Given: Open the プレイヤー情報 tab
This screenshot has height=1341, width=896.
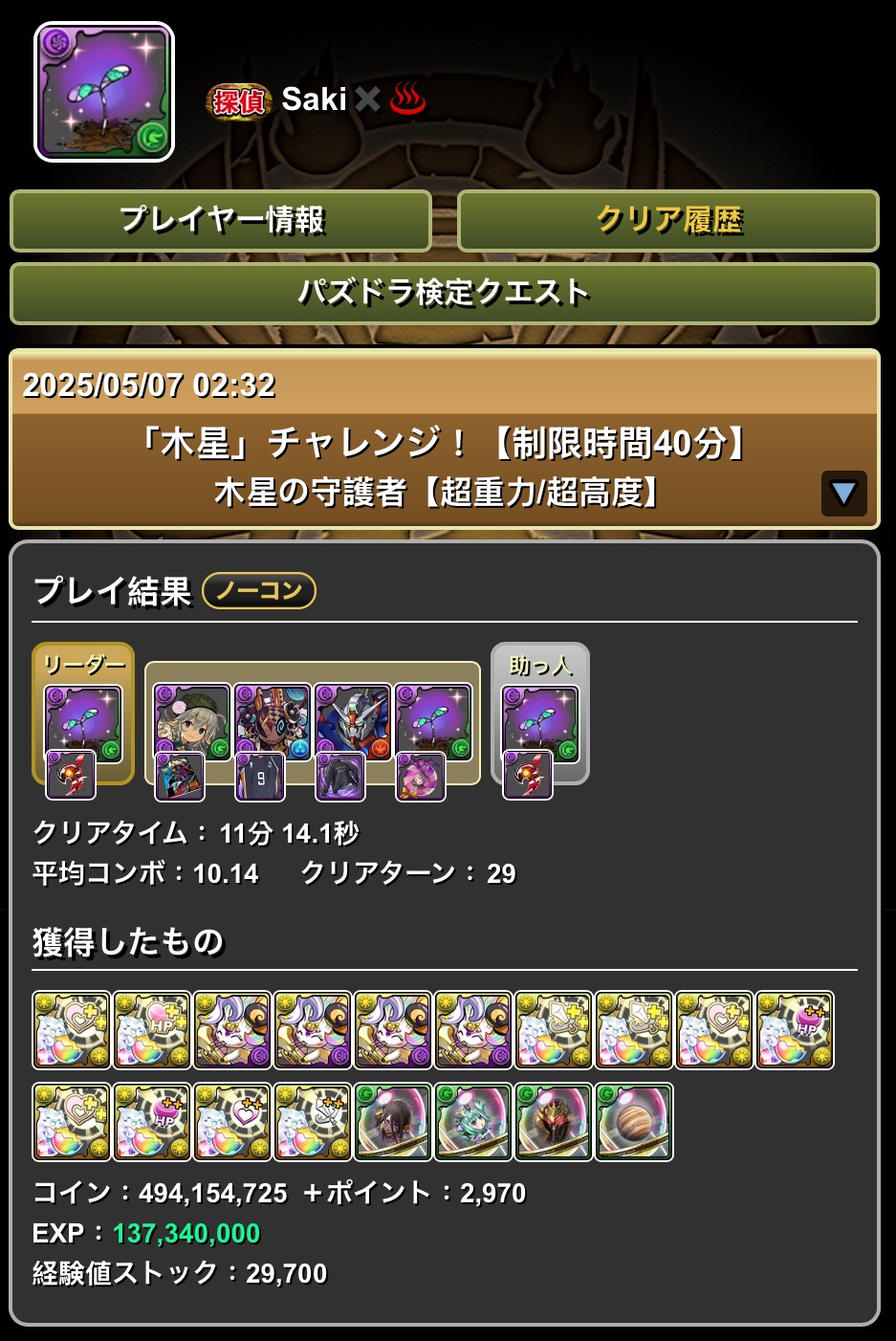Looking at the screenshot, I should [221, 221].
